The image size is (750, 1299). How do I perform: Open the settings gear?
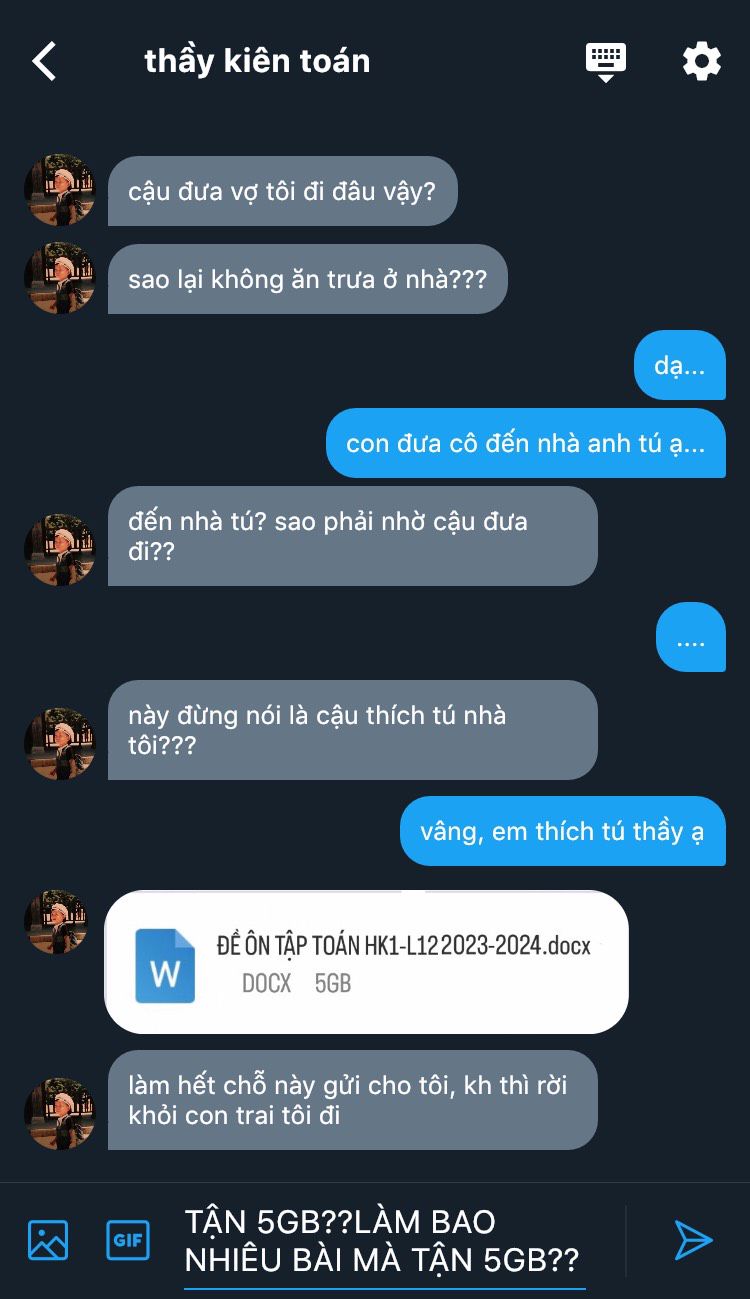(702, 62)
